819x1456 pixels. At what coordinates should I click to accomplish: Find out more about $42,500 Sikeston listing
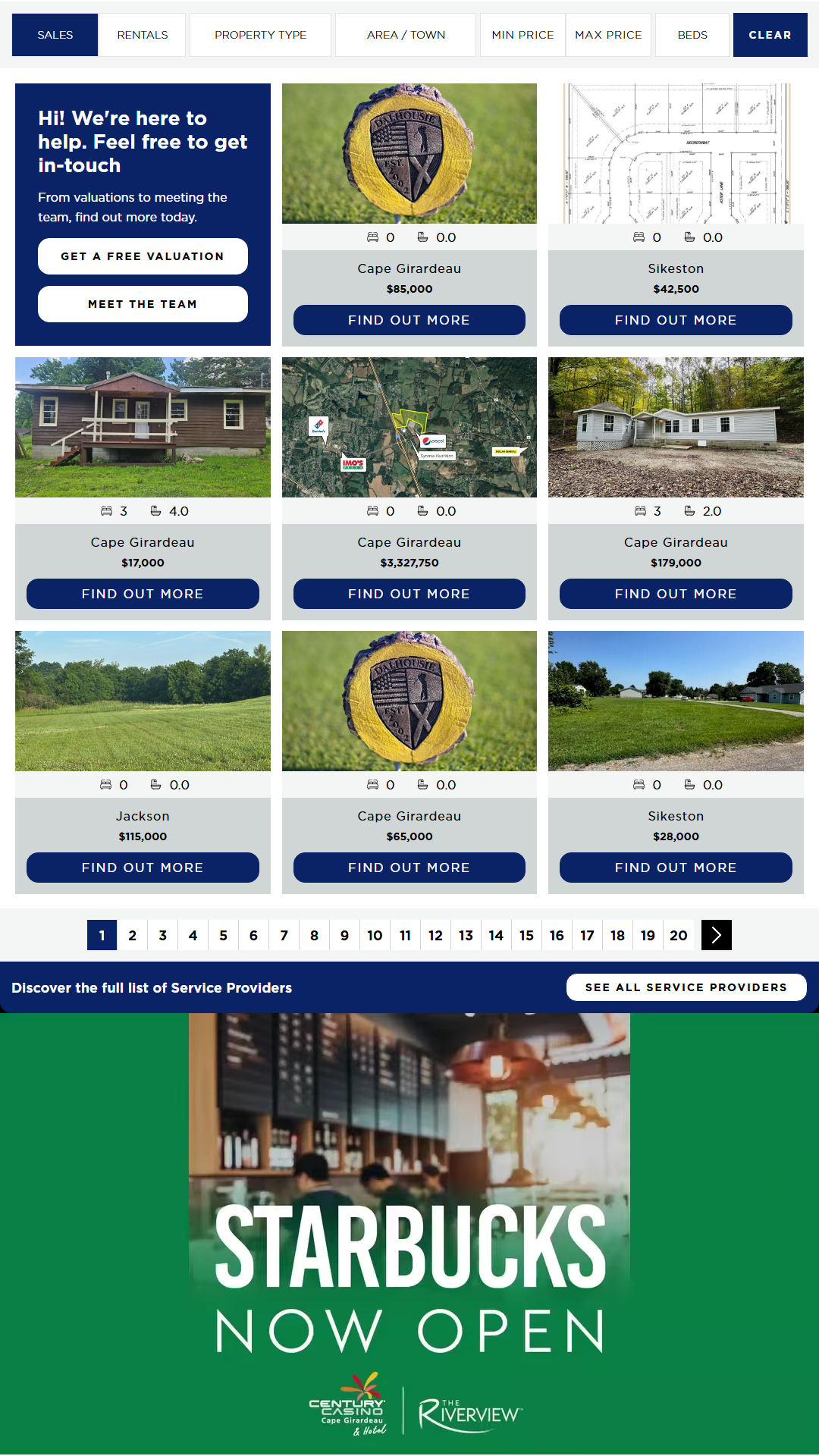pos(676,320)
